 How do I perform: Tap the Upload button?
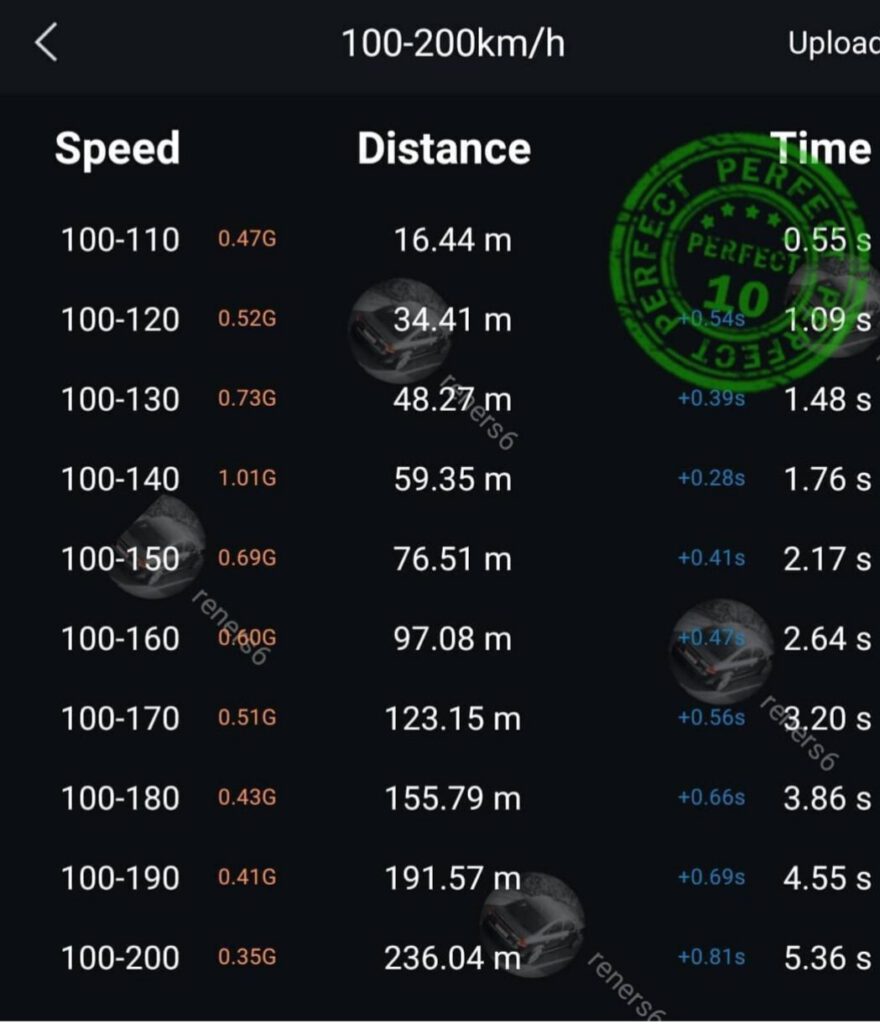tap(833, 44)
